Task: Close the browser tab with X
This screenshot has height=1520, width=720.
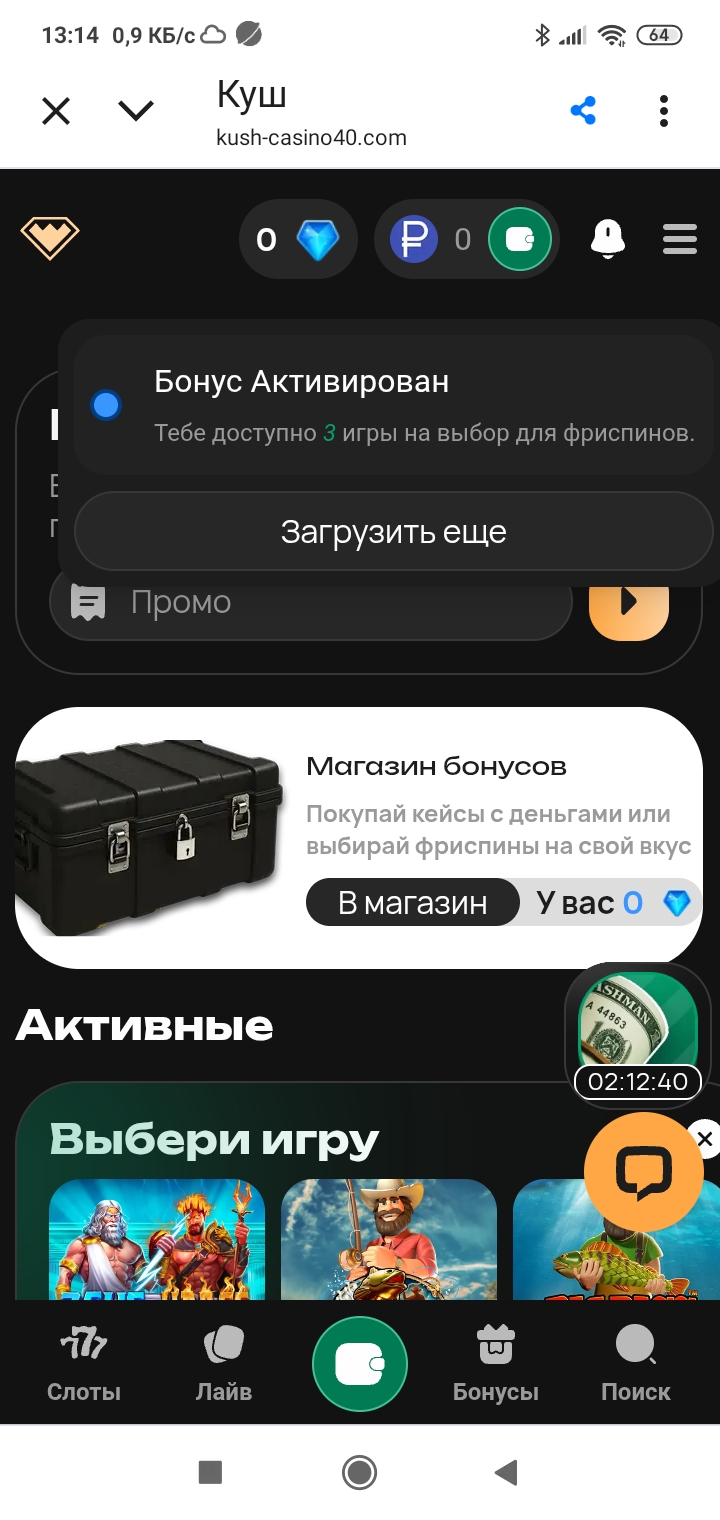Action: (56, 111)
